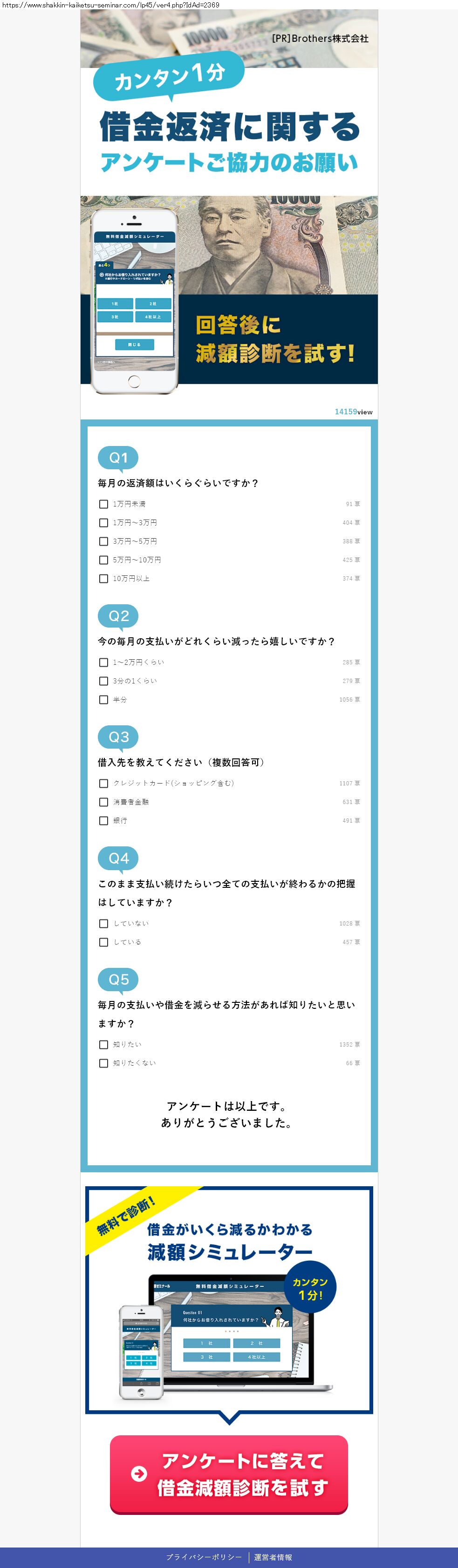The image size is (458, 1568).
Task: Check the 知りたくない option
Action: [x=103, y=1063]
